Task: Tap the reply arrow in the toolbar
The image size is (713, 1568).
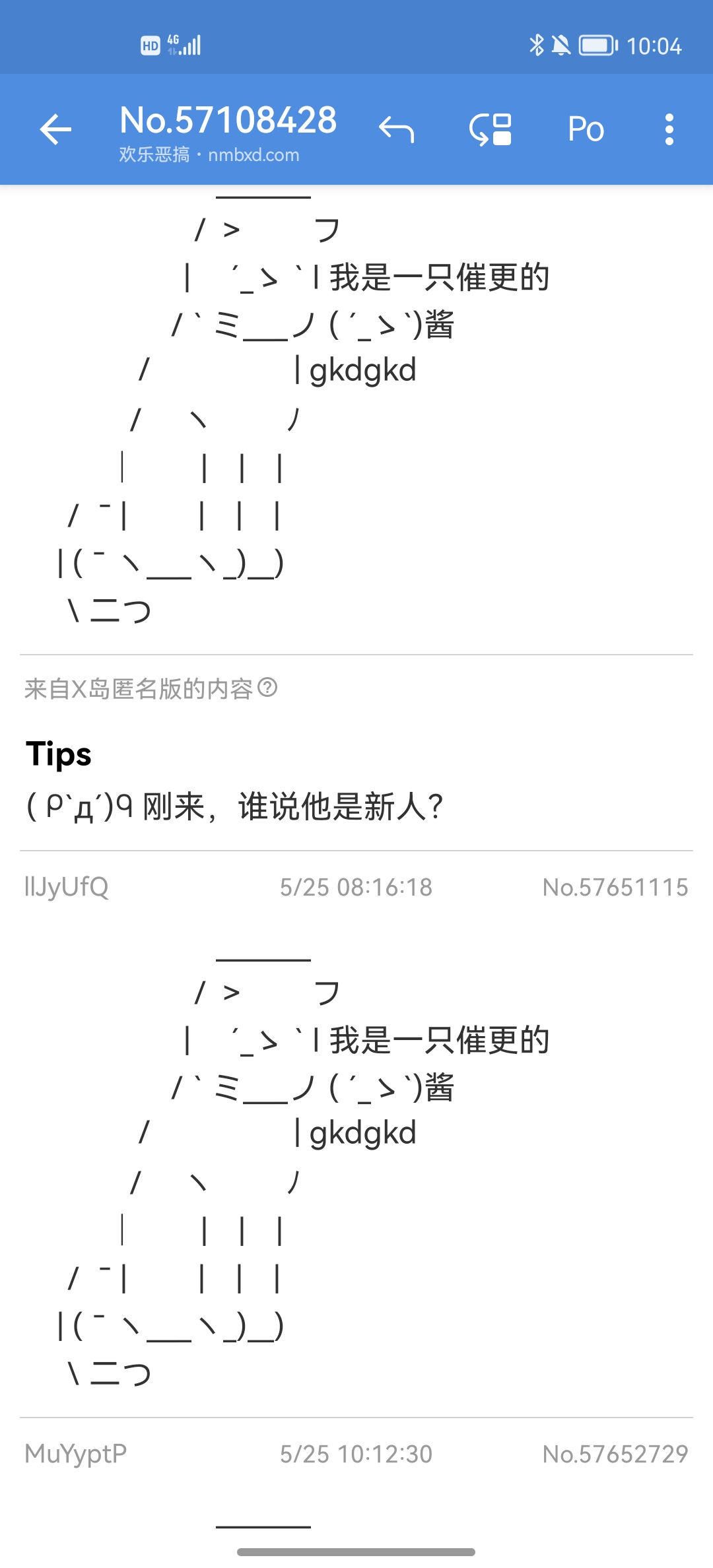Action: 396,129
